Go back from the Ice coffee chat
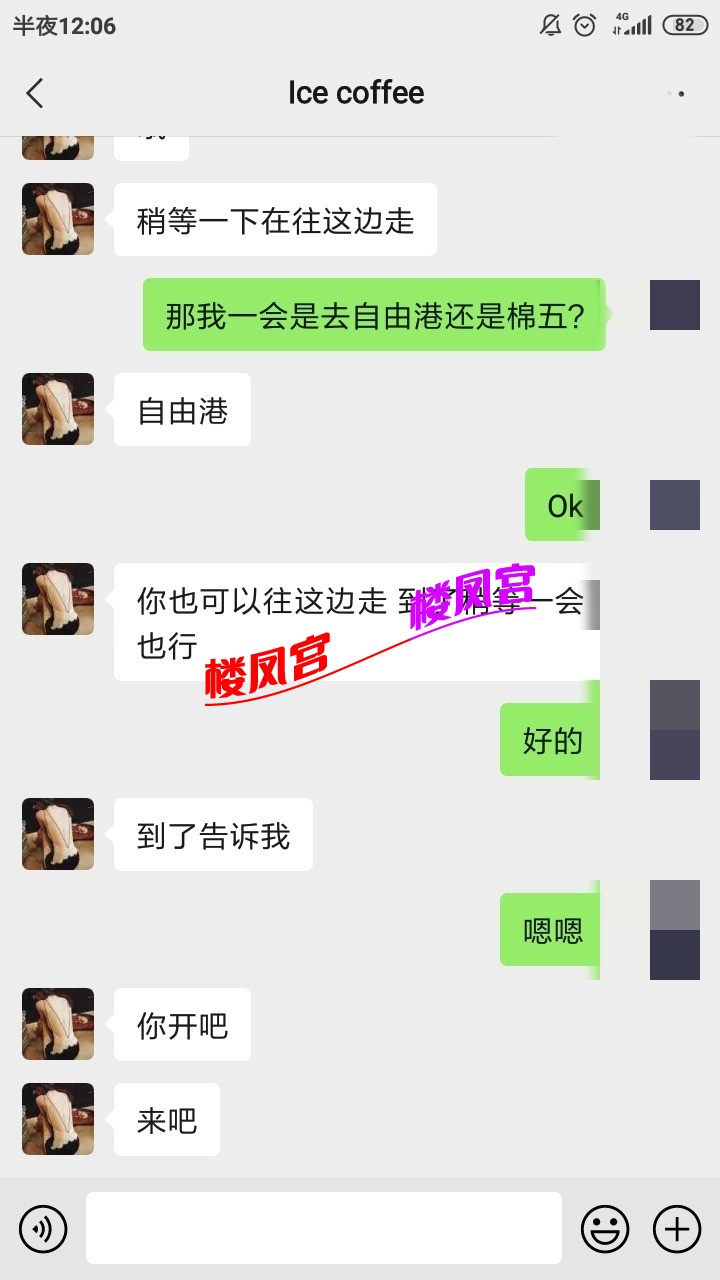The height and width of the screenshot is (1280, 720). pos(35,94)
